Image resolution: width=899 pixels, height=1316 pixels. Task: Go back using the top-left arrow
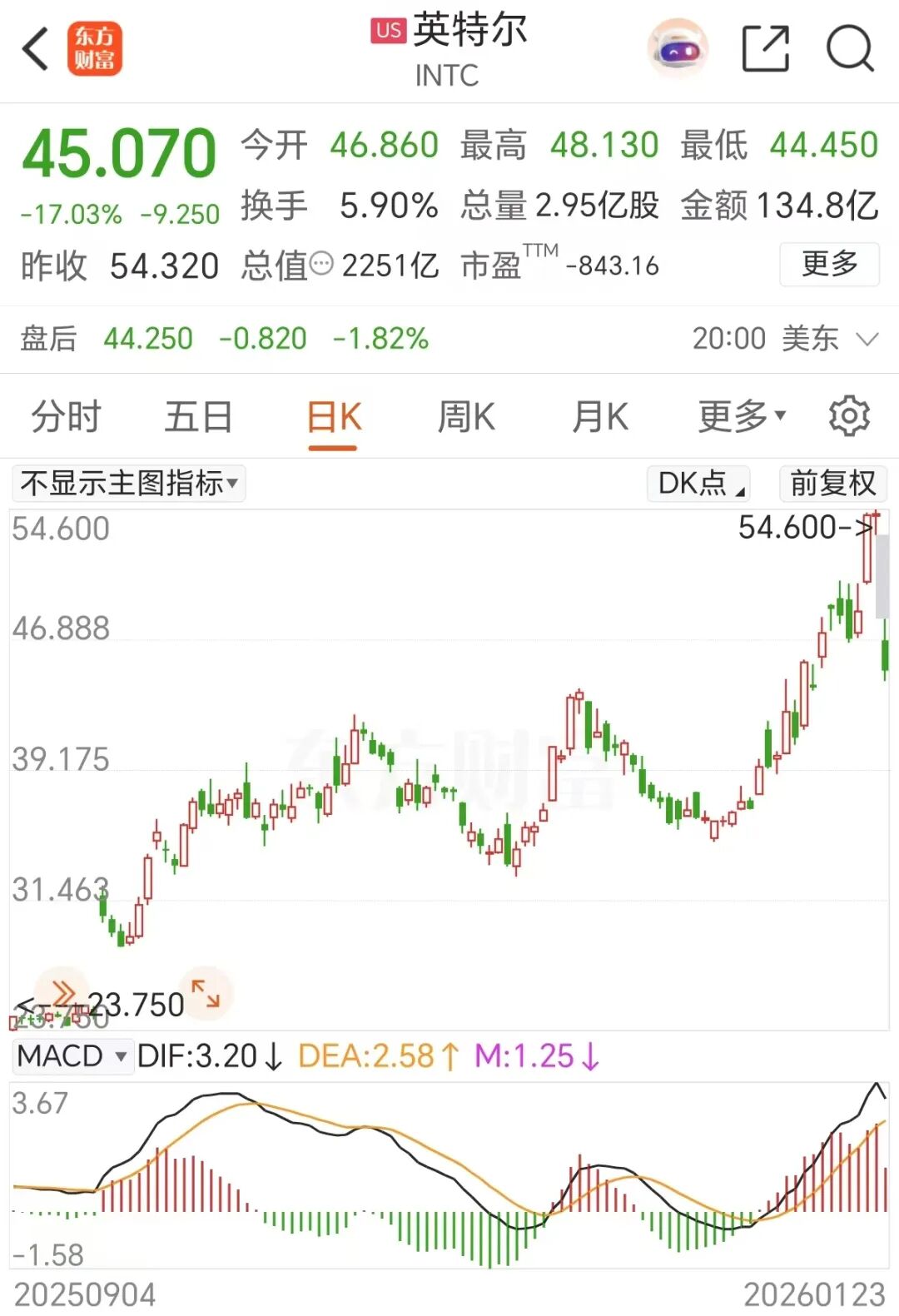(36, 49)
